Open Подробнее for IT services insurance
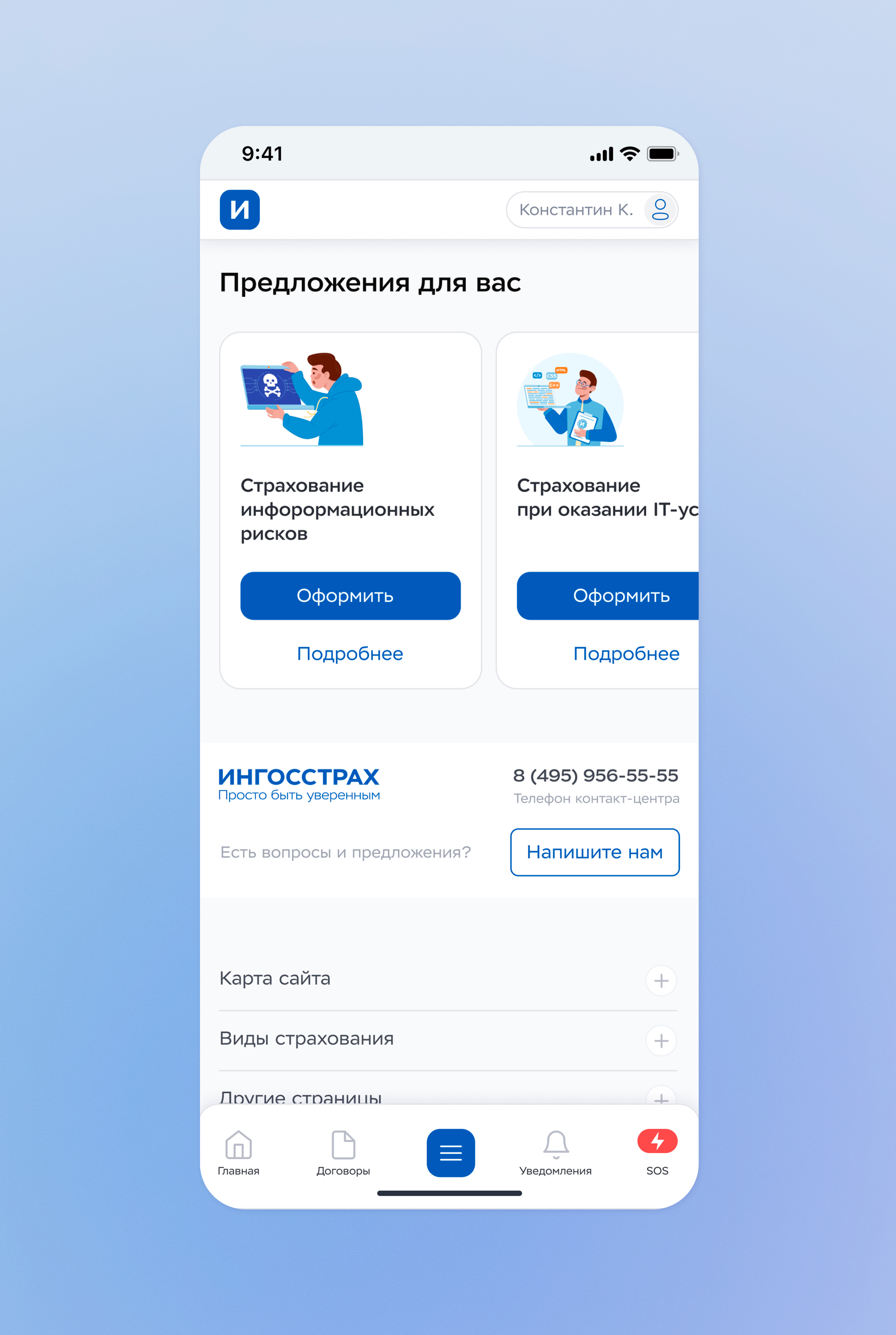The image size is (896, 1335). click(626, 654)
